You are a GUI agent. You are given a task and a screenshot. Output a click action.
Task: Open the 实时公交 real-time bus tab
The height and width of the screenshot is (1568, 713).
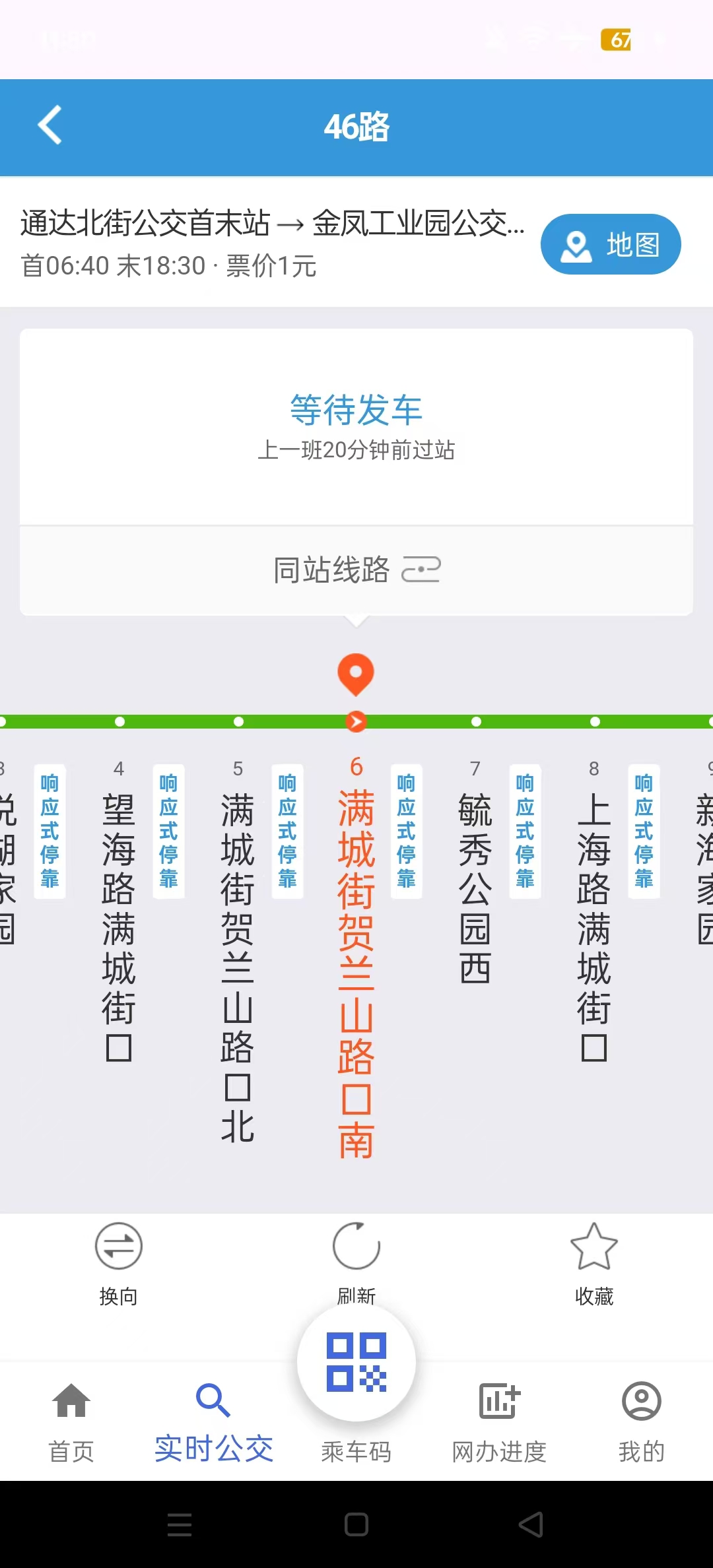(214, 1421)
